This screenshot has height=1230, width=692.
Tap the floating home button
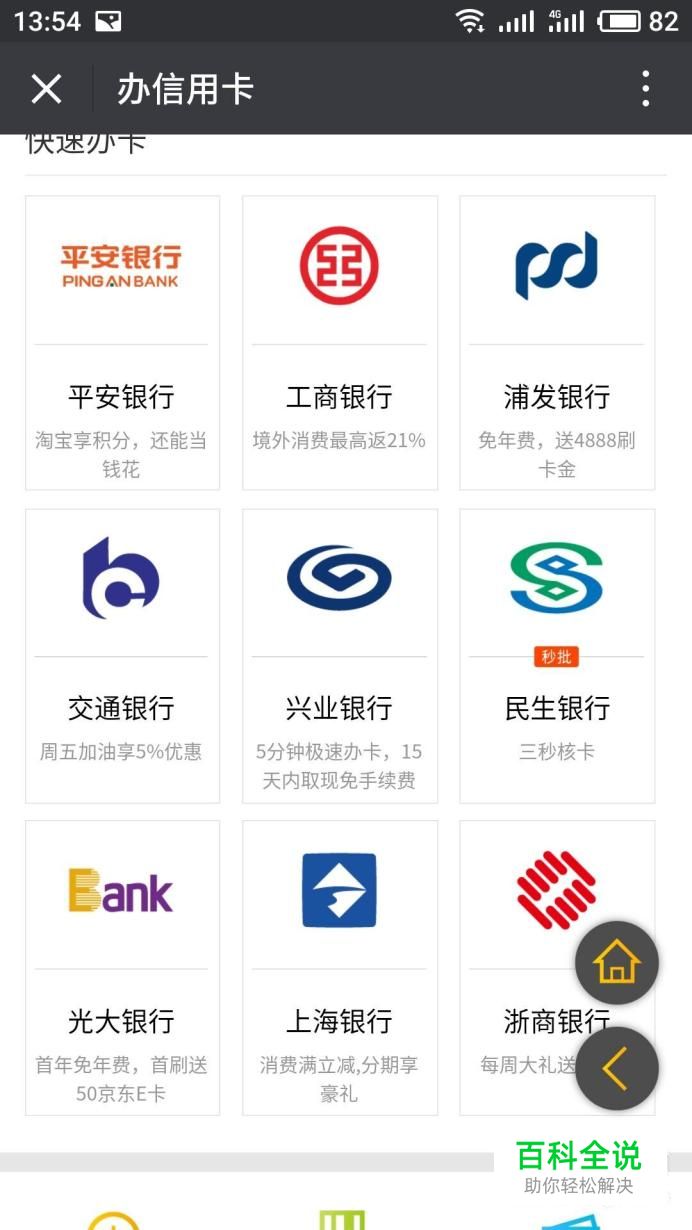pyautogui.click(x=617, y=963)
